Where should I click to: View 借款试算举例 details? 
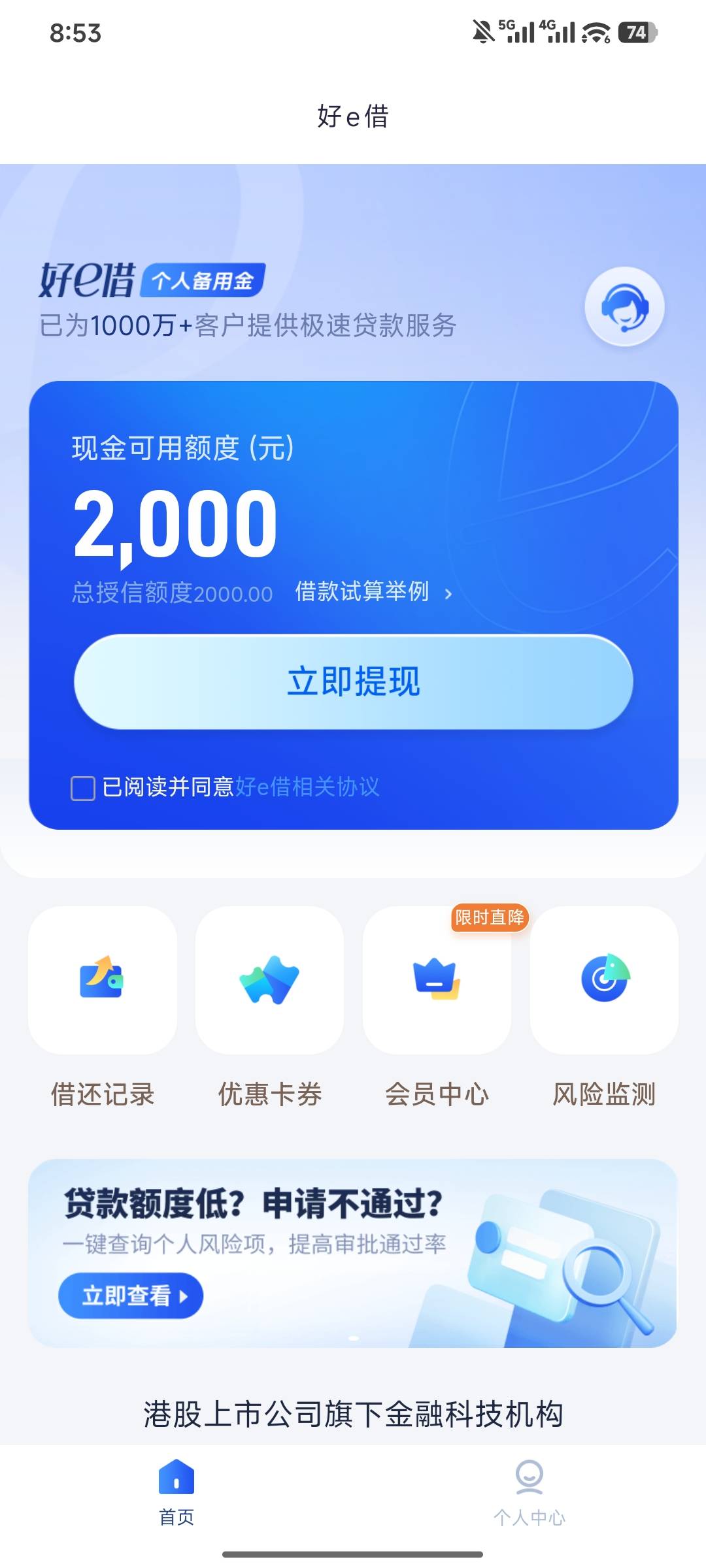(x=373, y=592)
